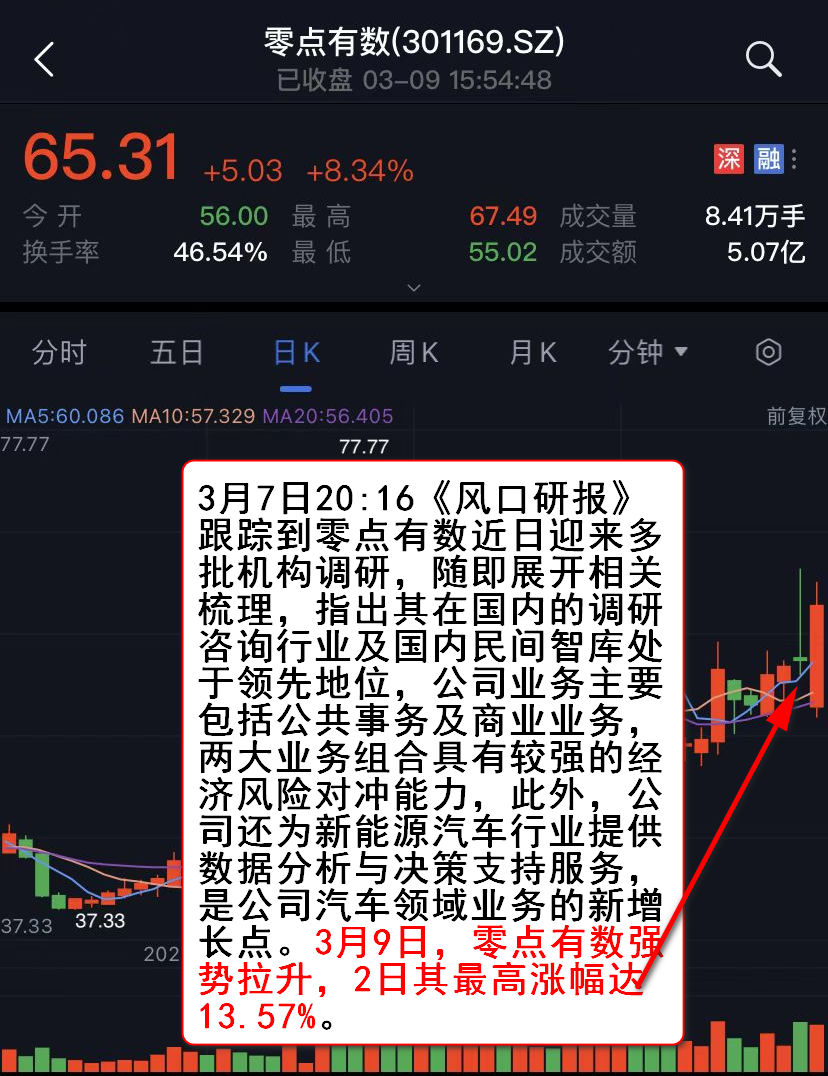Go back using the top-left arrow
Screen dimensions: 828x1076
[44, 60]
